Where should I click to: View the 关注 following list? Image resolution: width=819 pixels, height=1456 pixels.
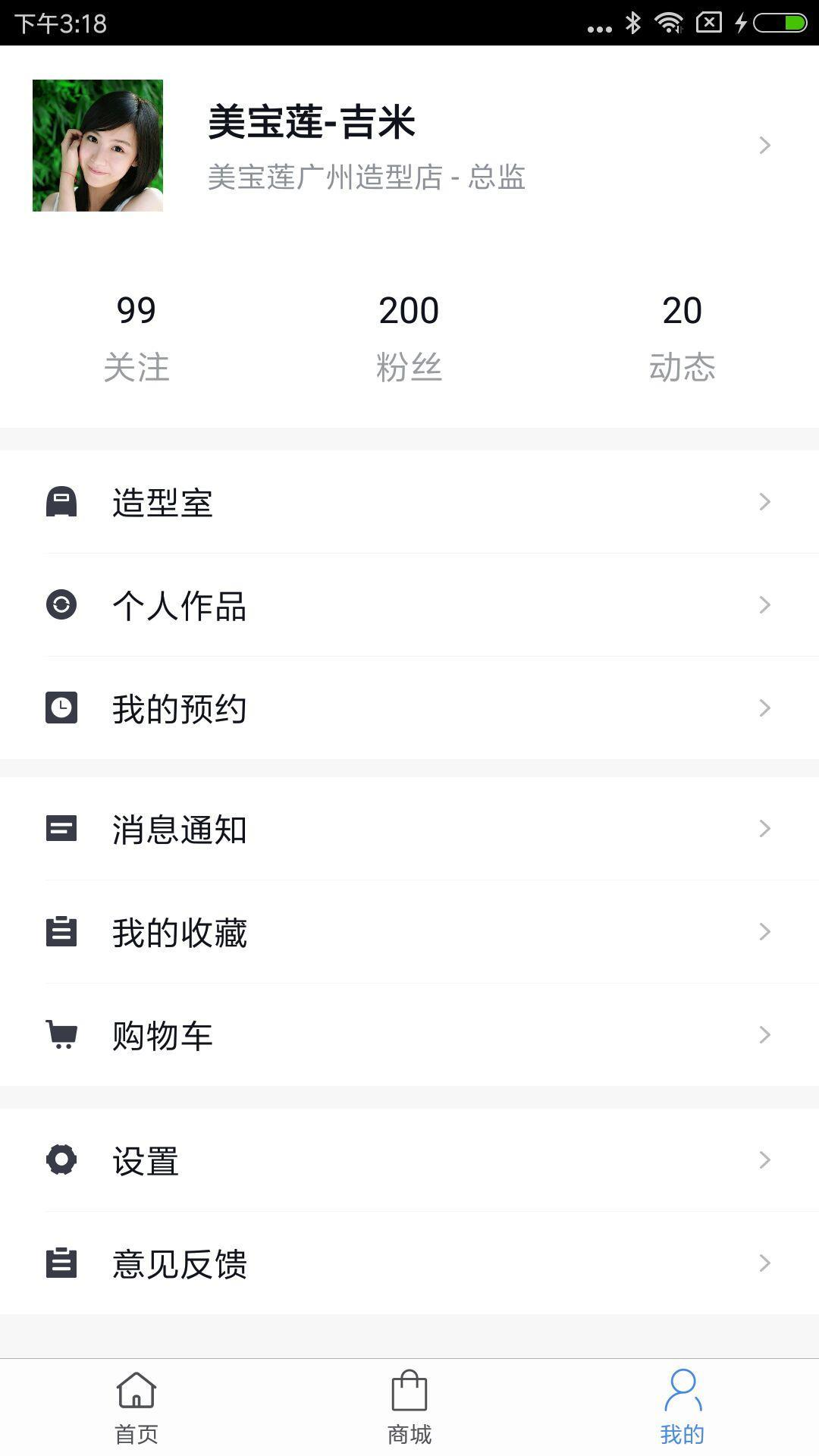click(x=136, y=337)
